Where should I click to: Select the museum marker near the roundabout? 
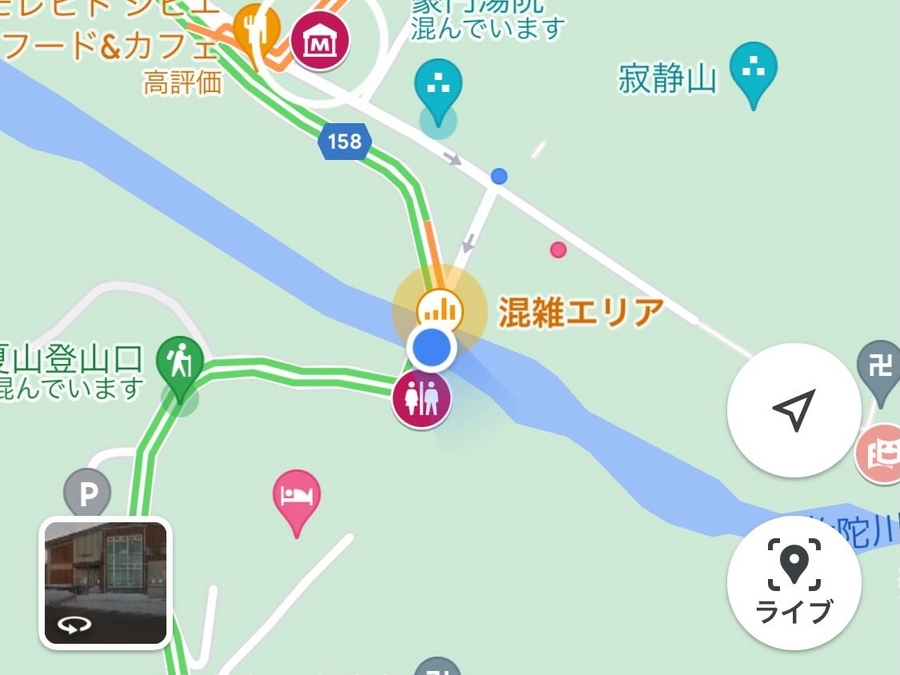[320, 42]
